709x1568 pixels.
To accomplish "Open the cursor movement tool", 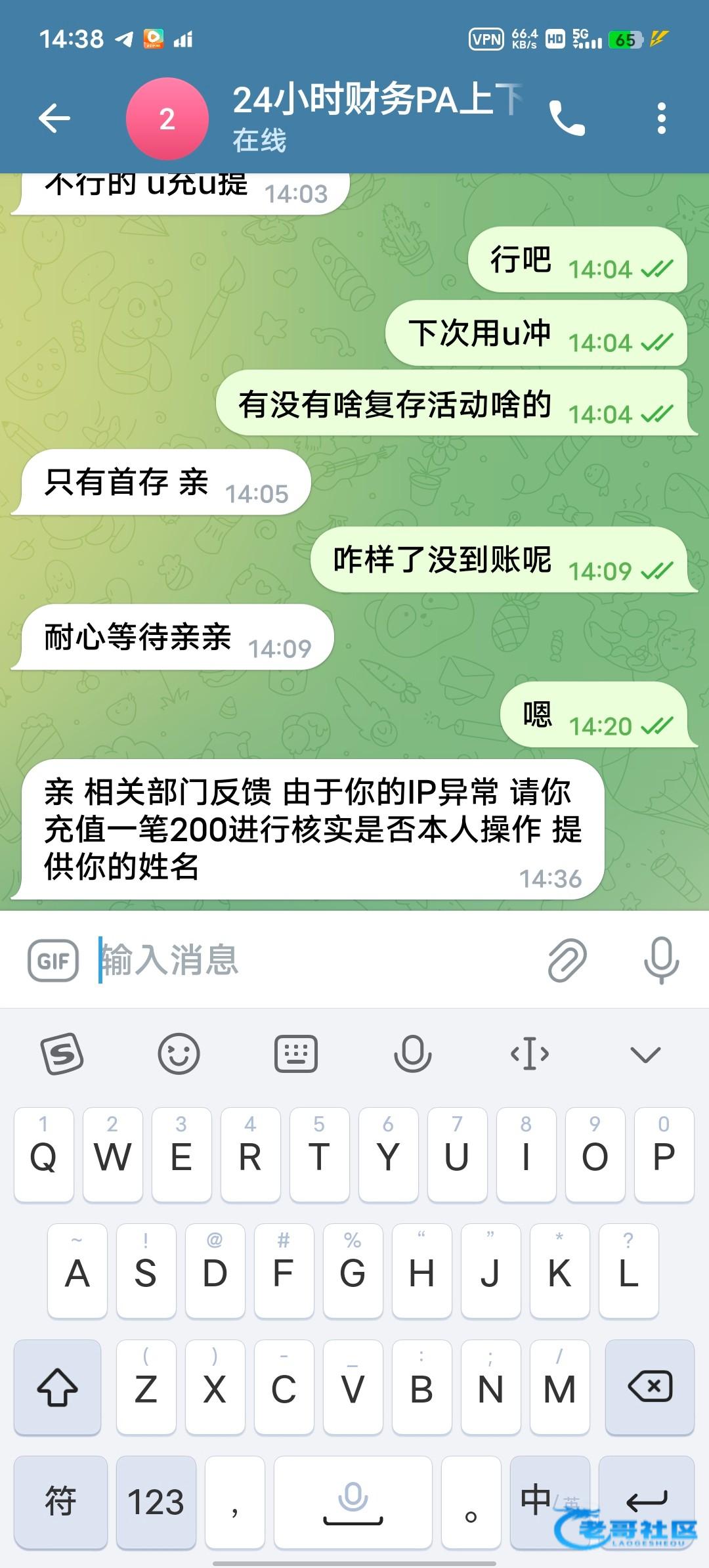I will 530,1054.
